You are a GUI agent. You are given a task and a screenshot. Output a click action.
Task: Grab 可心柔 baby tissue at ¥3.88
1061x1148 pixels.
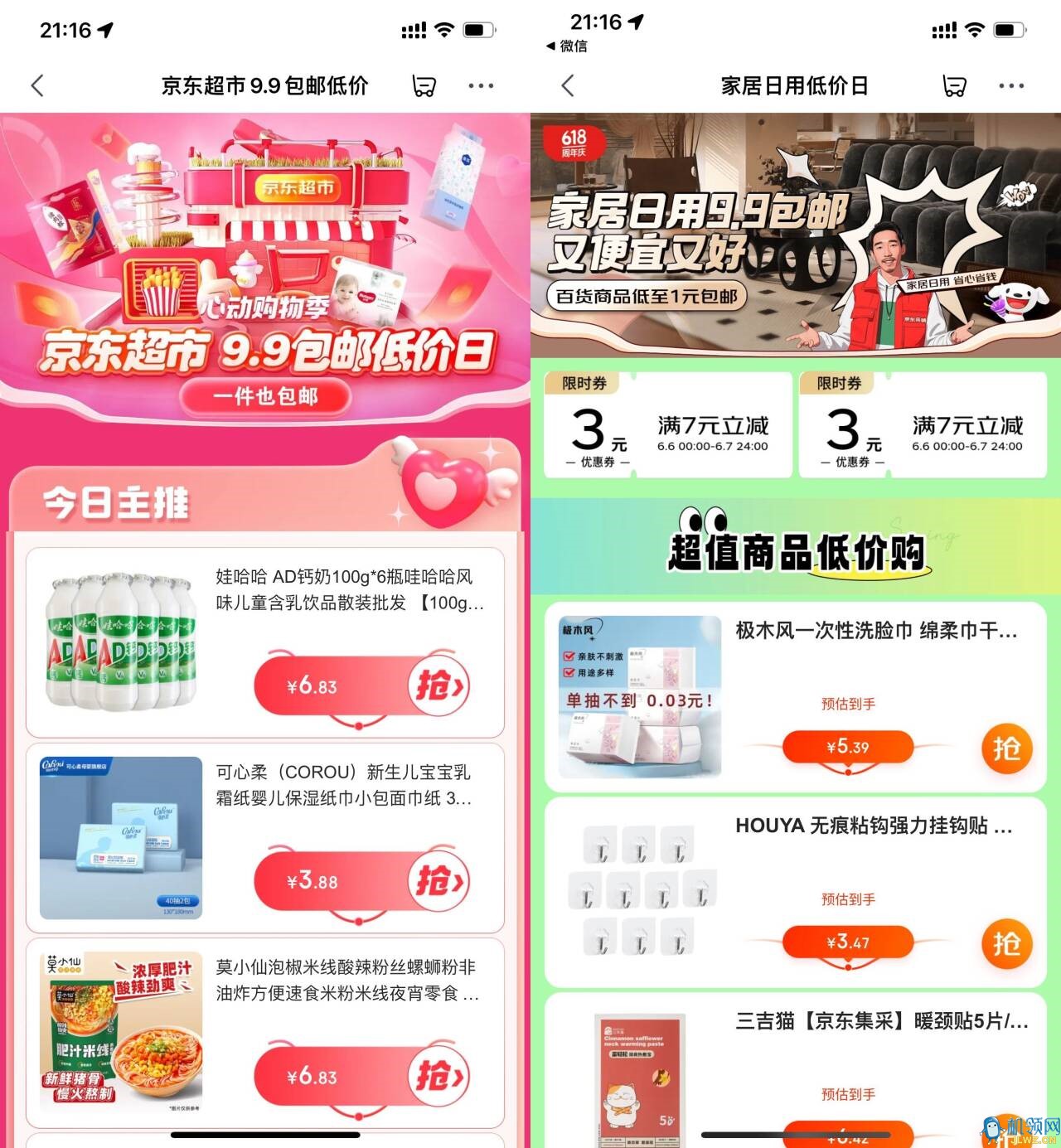[440, 881]
